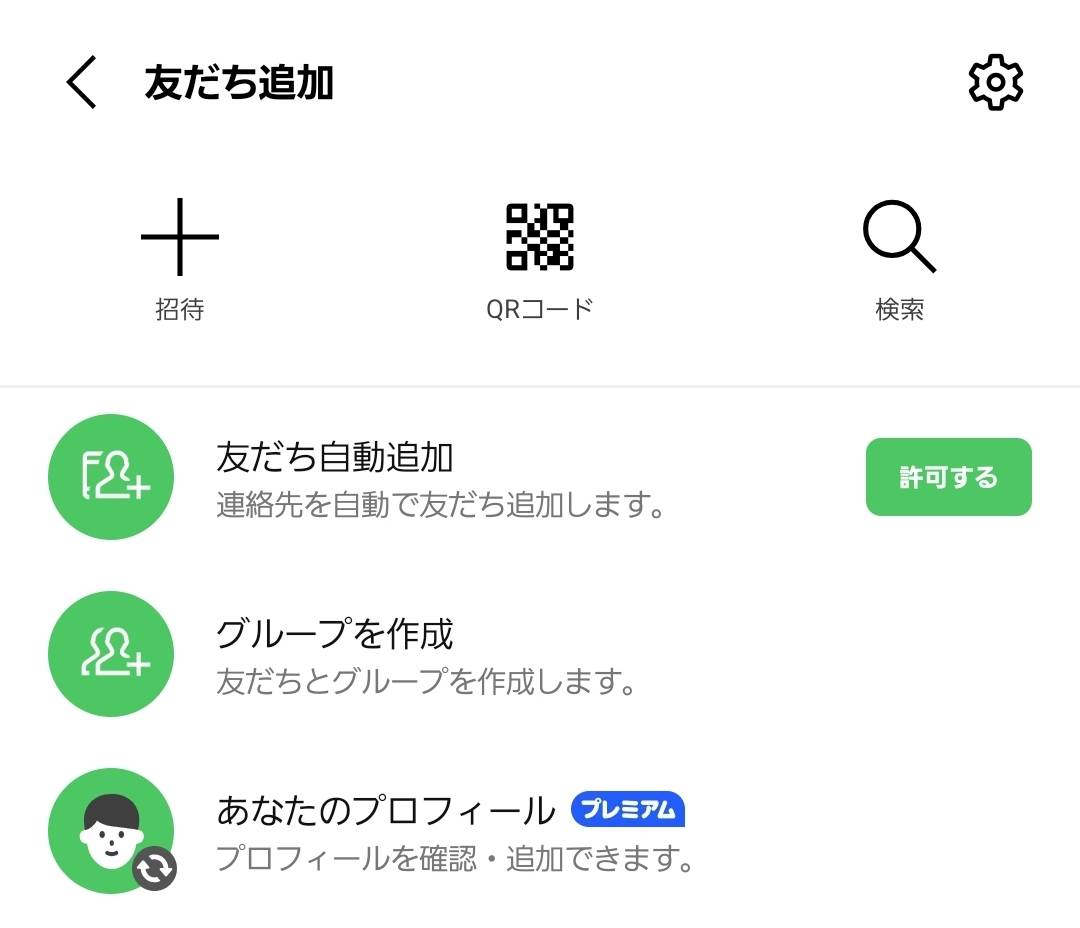Open 友だち自動追加 row
Image resolution: width=1080 pixels, height=928 pixels.
(x=440, y=478)
